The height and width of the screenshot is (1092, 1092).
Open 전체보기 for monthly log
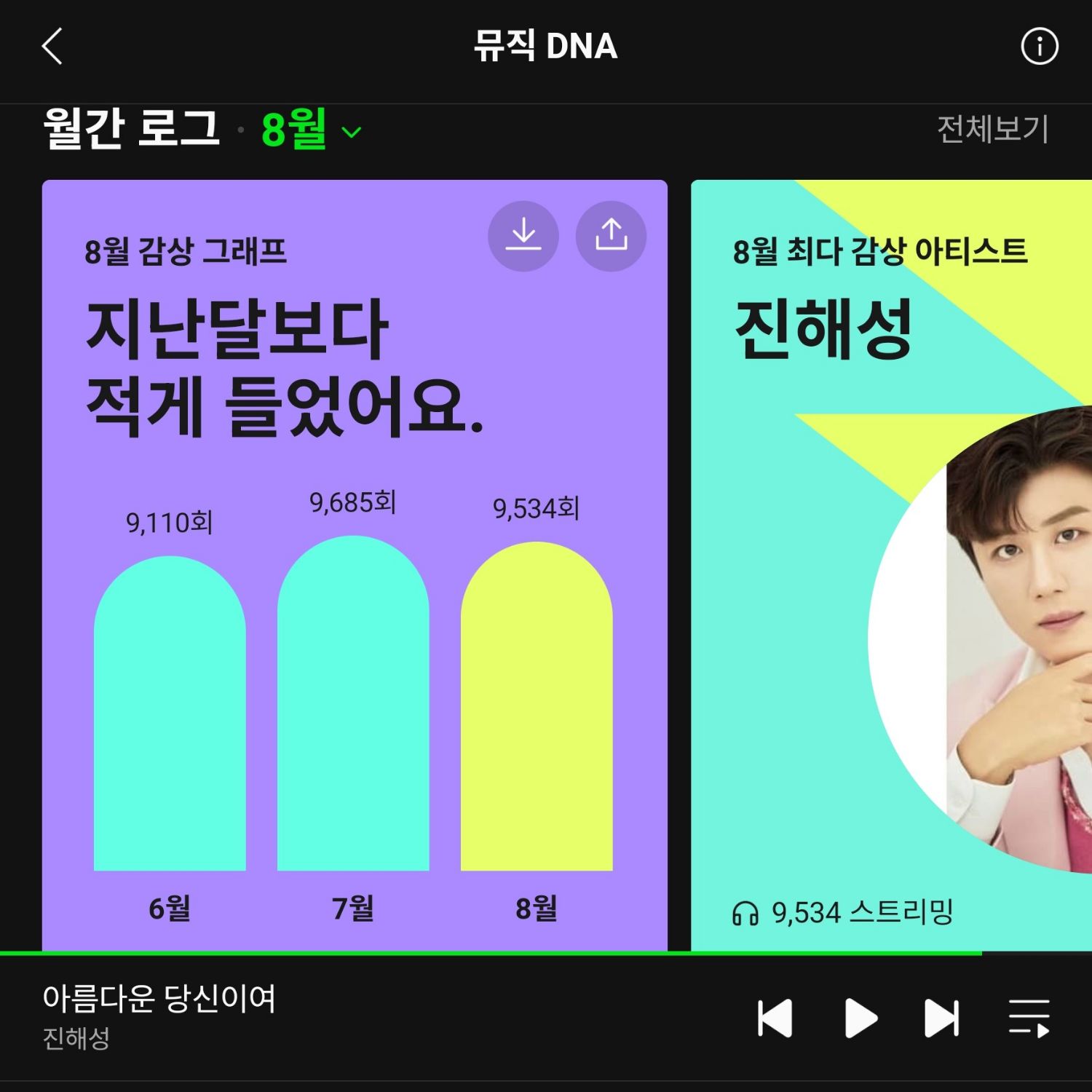pos(992,130)
